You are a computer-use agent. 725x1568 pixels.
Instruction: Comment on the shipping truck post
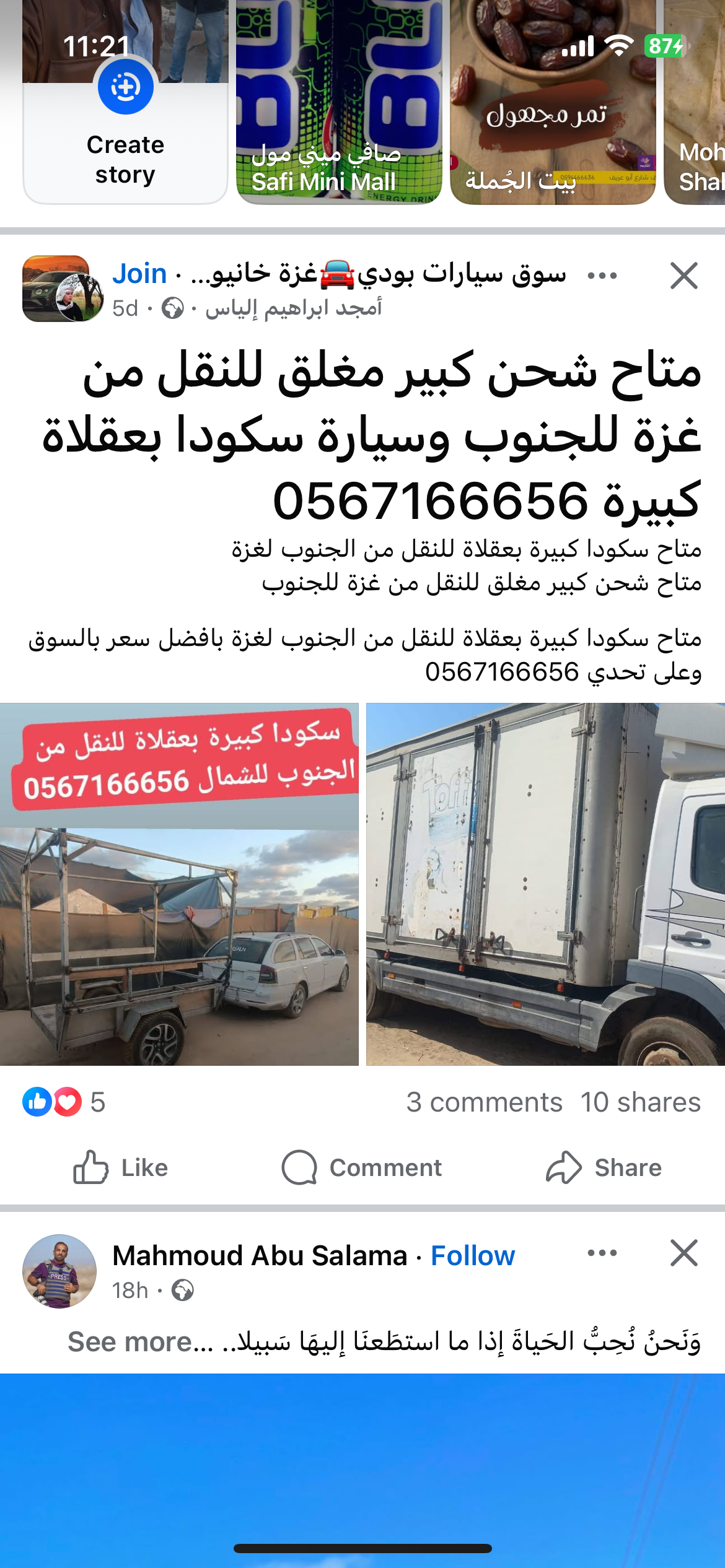point(362,1167)
